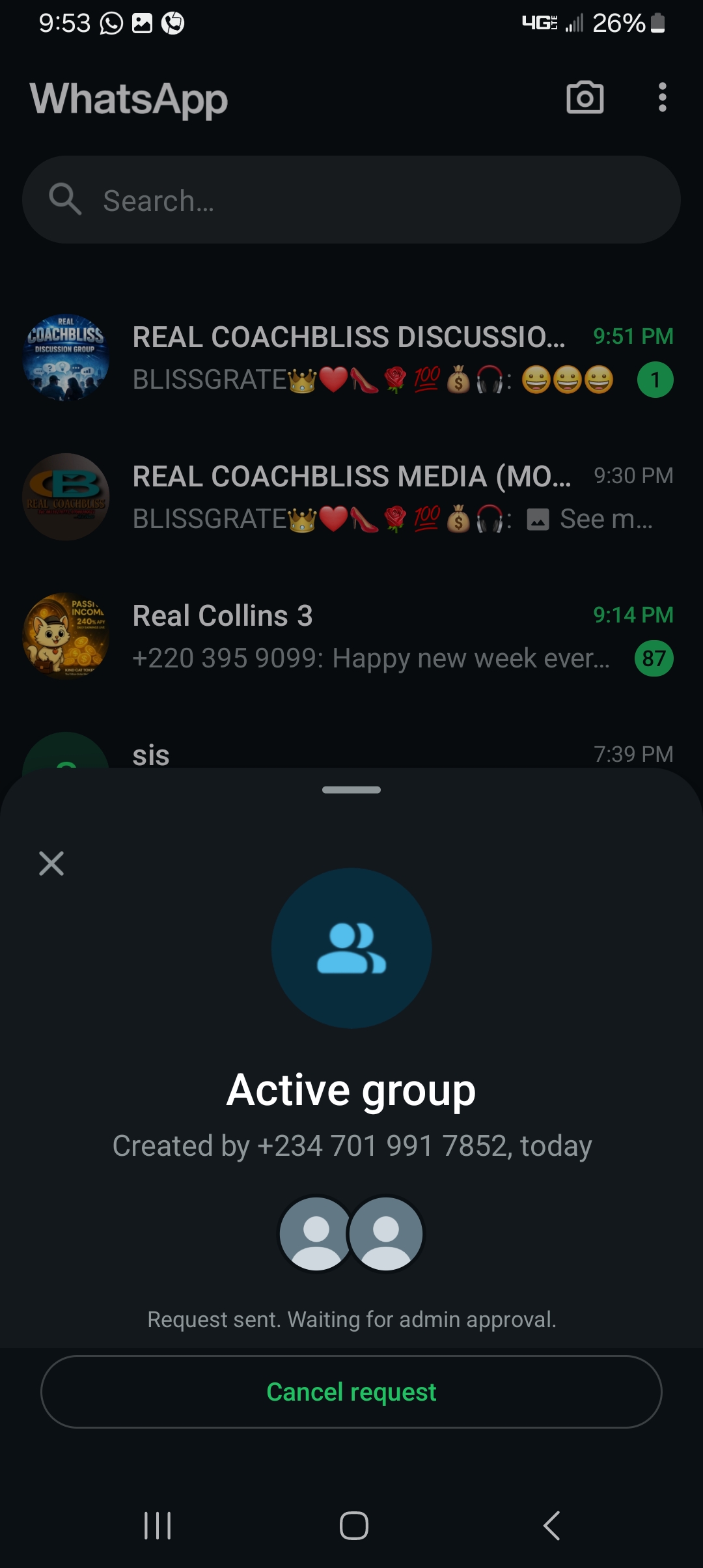Tap the Search field
Image resolution: width=703 pixels, height=1568 pixels.
pos(351,200)
